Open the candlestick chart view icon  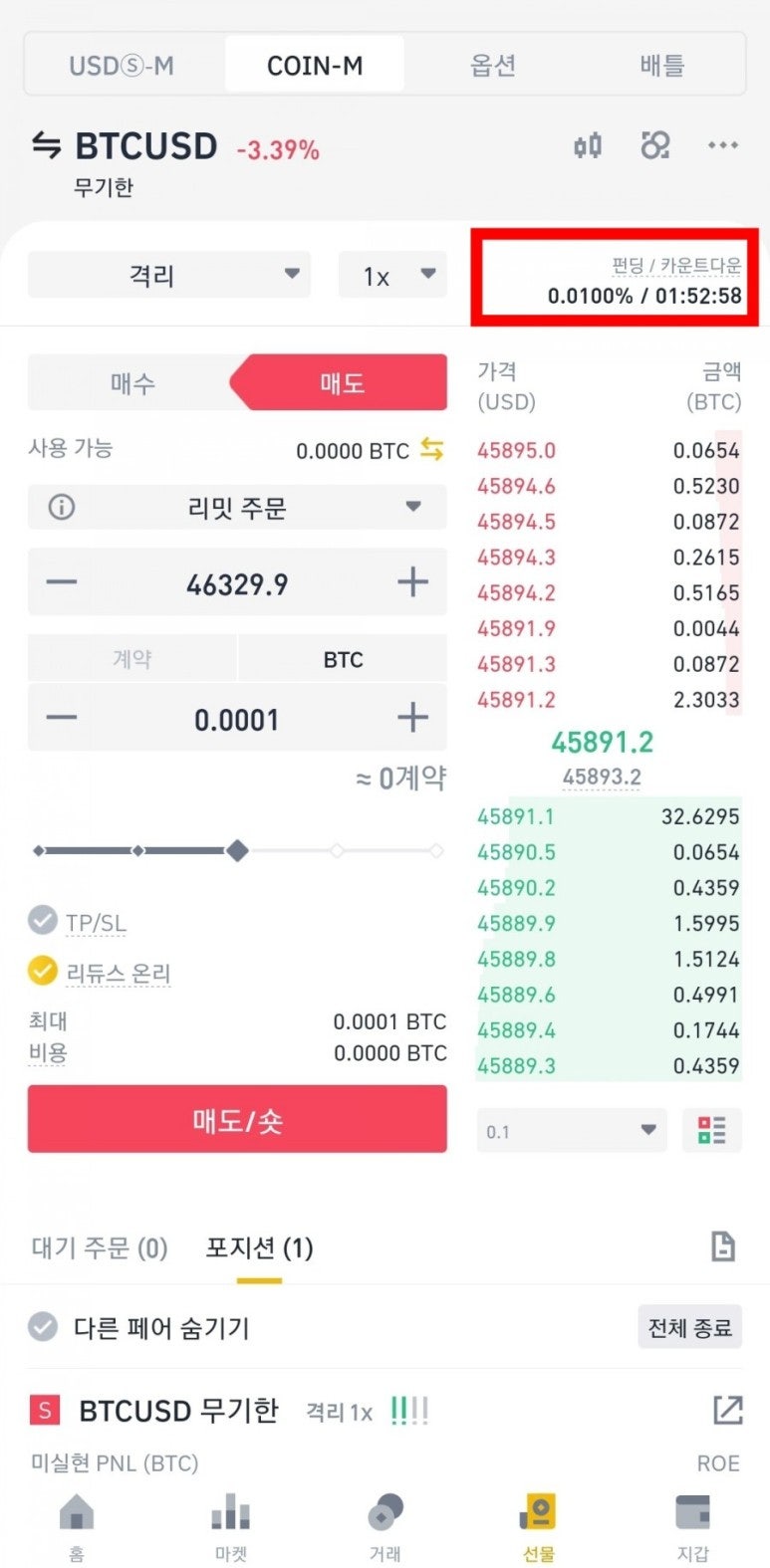click(588, 145)
